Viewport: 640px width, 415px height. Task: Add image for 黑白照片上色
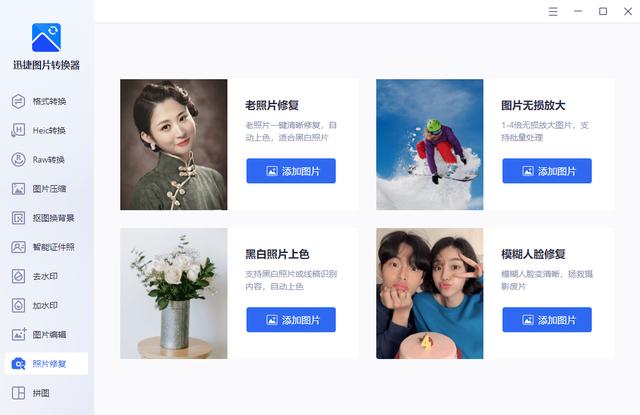pyautogui.click(x=291, y=320)
